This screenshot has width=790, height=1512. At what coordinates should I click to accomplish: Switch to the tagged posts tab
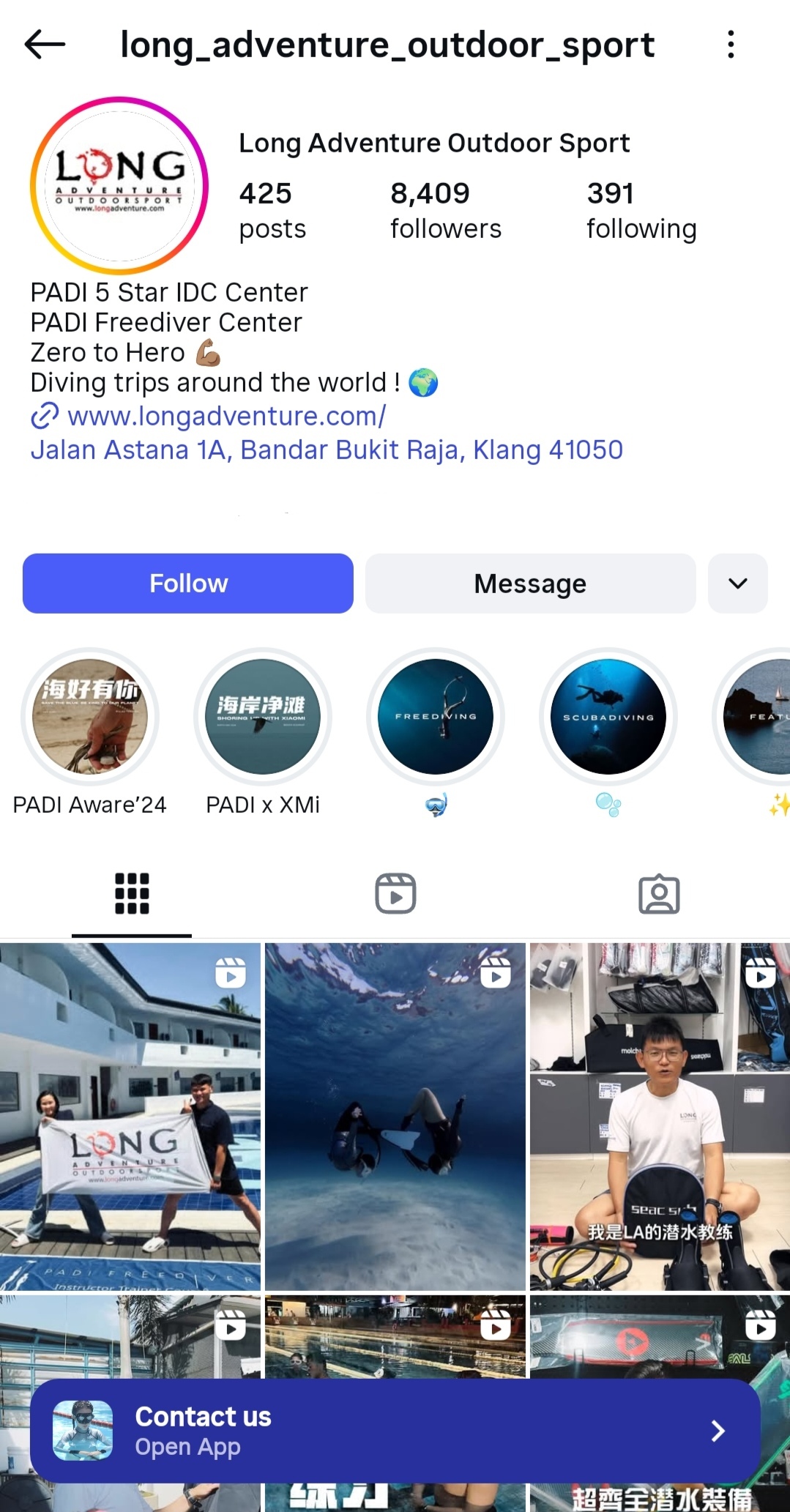(x=659, y=893)
